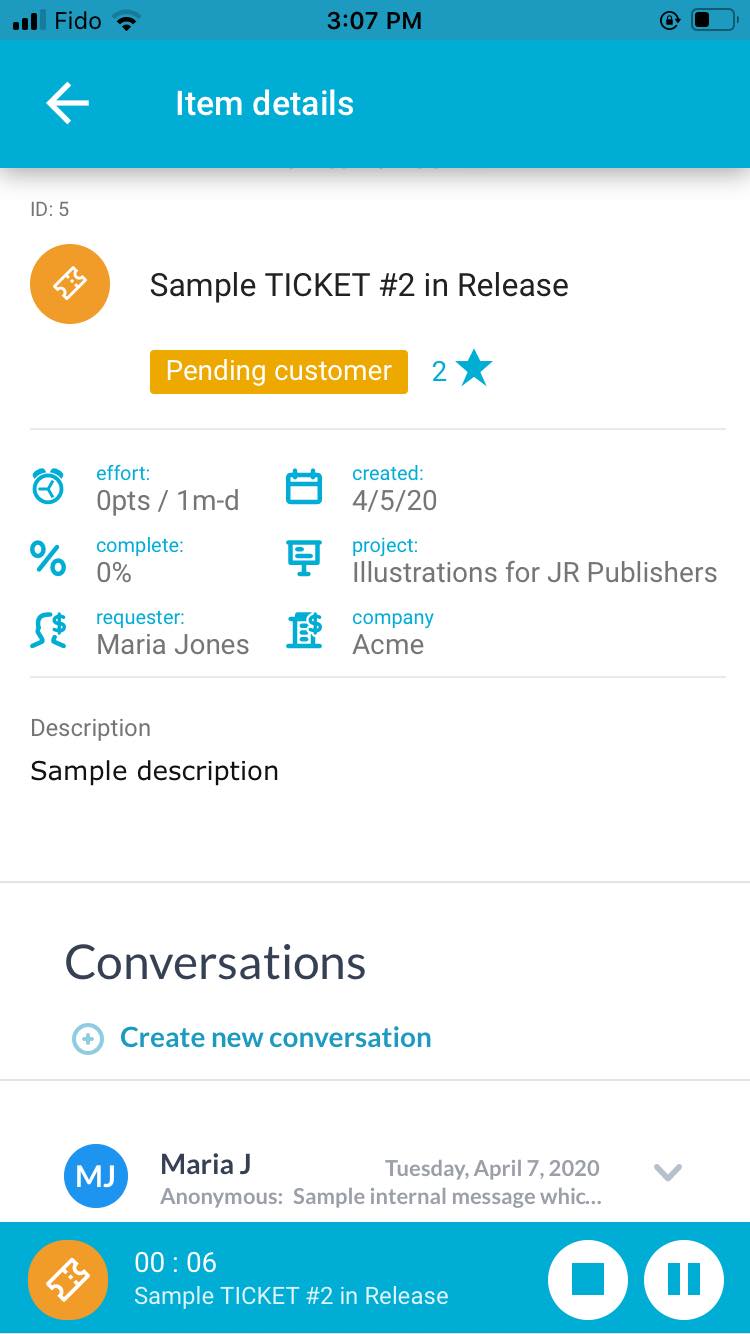This screenshot has width=750, height=1334.
Task: Create new conversation
Action: (x=252, y=1038)
